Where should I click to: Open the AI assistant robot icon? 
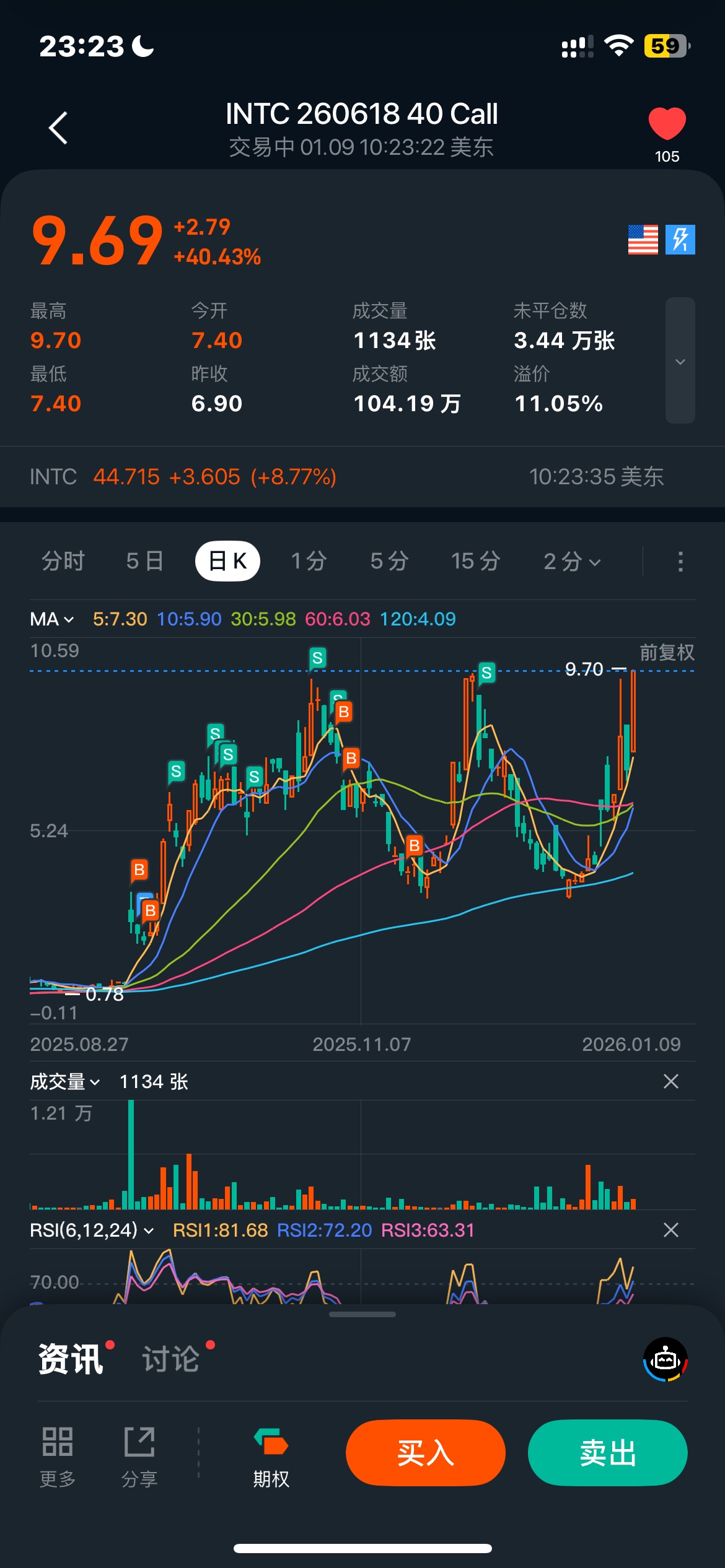(x=666, y=1359)
